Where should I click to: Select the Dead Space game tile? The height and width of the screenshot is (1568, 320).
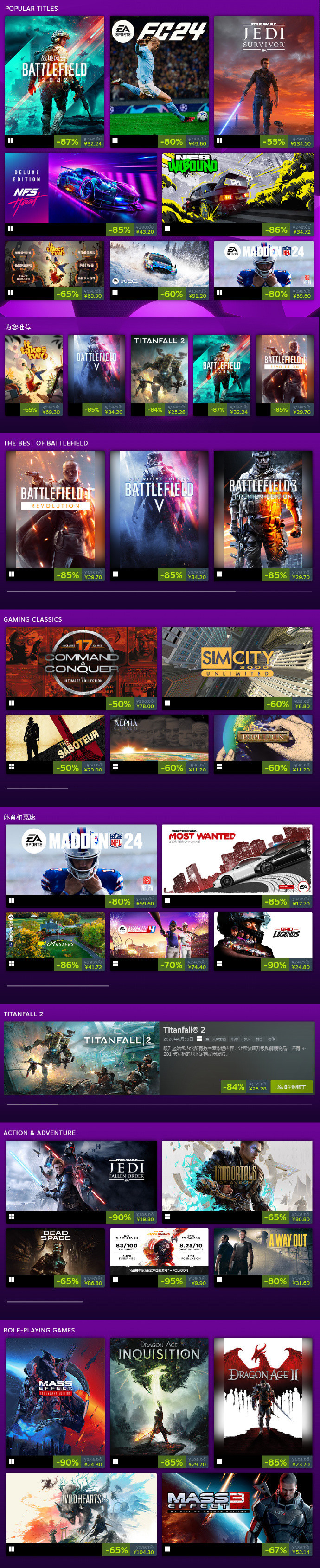pyautogui.click(x=55, y=1251)
